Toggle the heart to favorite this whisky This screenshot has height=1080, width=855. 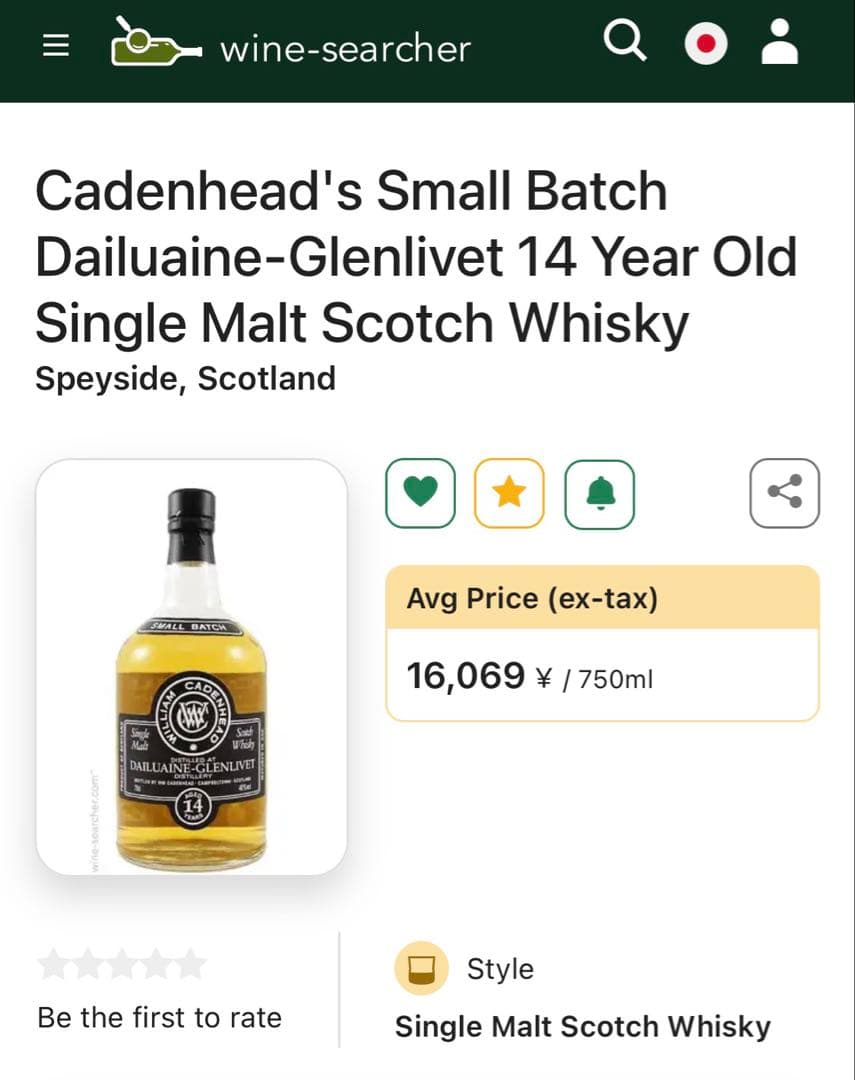click(420, 492)
